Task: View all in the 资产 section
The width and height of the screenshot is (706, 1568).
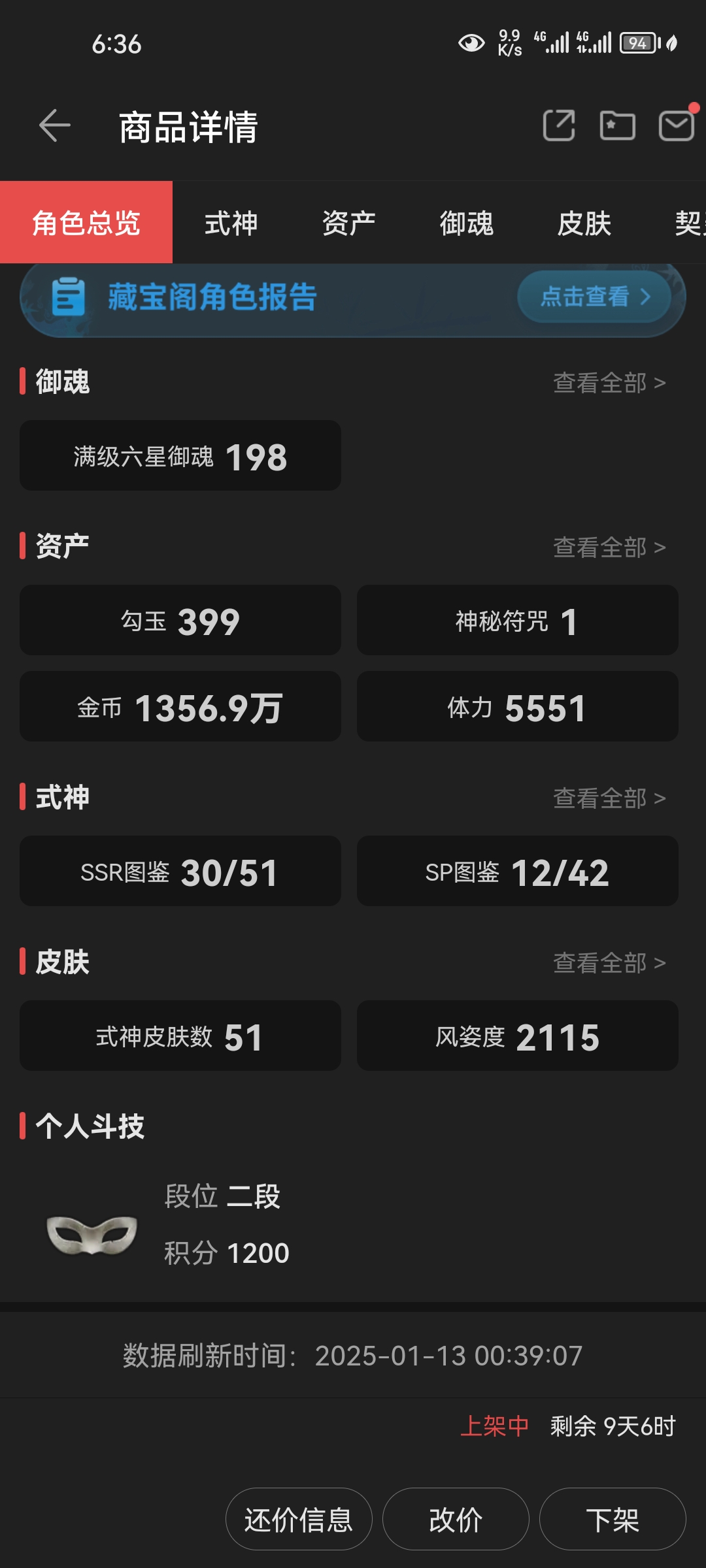Action: [x=609, y=547]
